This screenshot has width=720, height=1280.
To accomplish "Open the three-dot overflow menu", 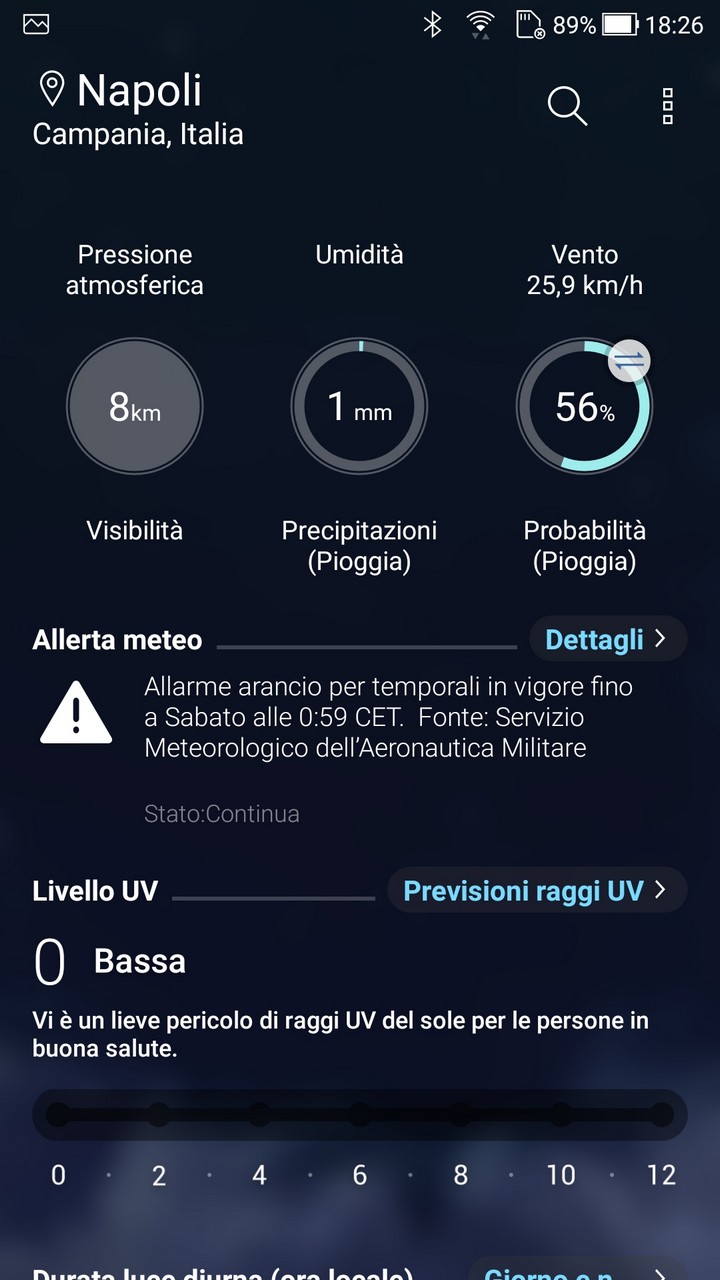I will (x=668, y=106).
